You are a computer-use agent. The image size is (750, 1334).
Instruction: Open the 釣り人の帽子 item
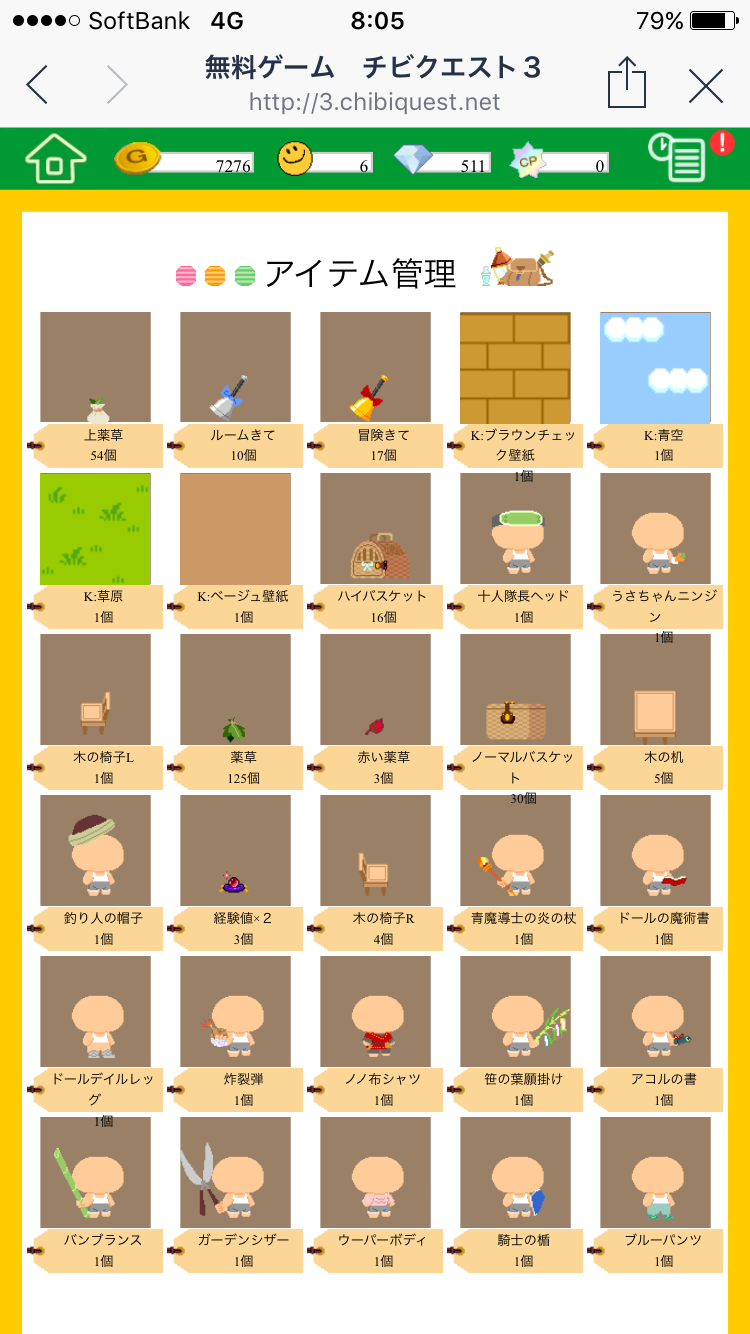pyautogui.click(x=95, y=850)
